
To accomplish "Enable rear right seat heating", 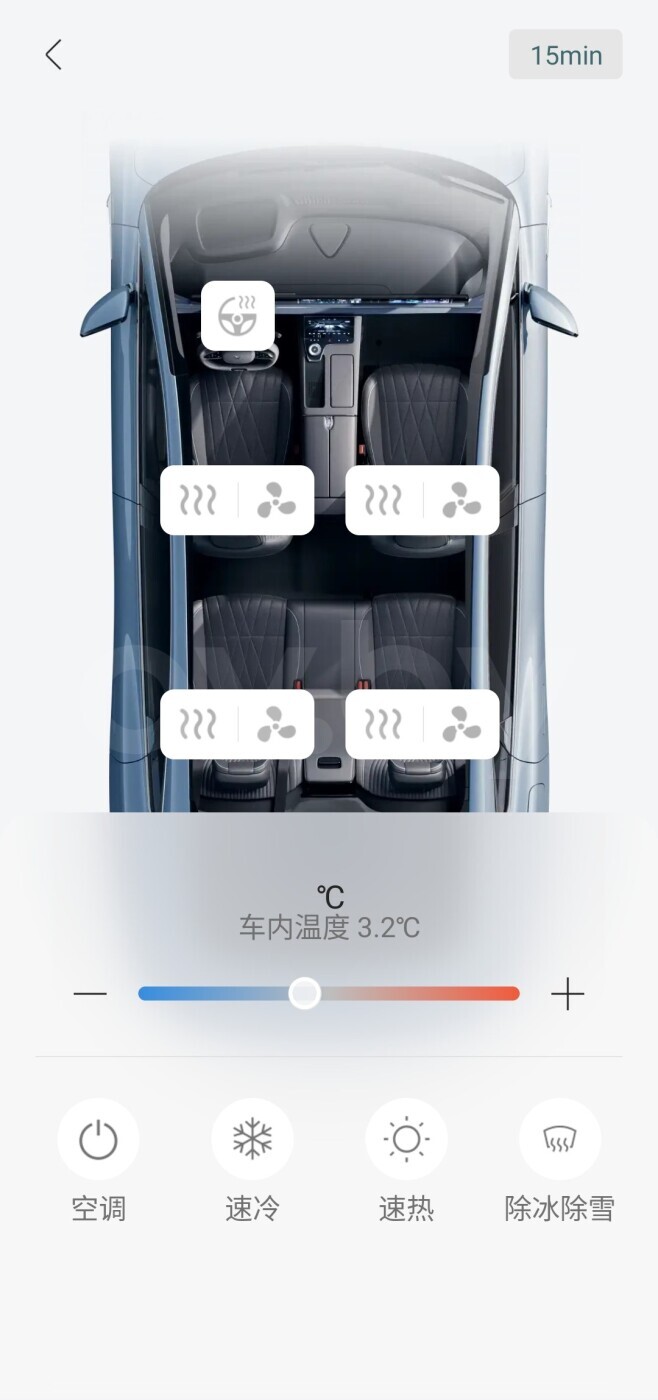I will (383, 724).
